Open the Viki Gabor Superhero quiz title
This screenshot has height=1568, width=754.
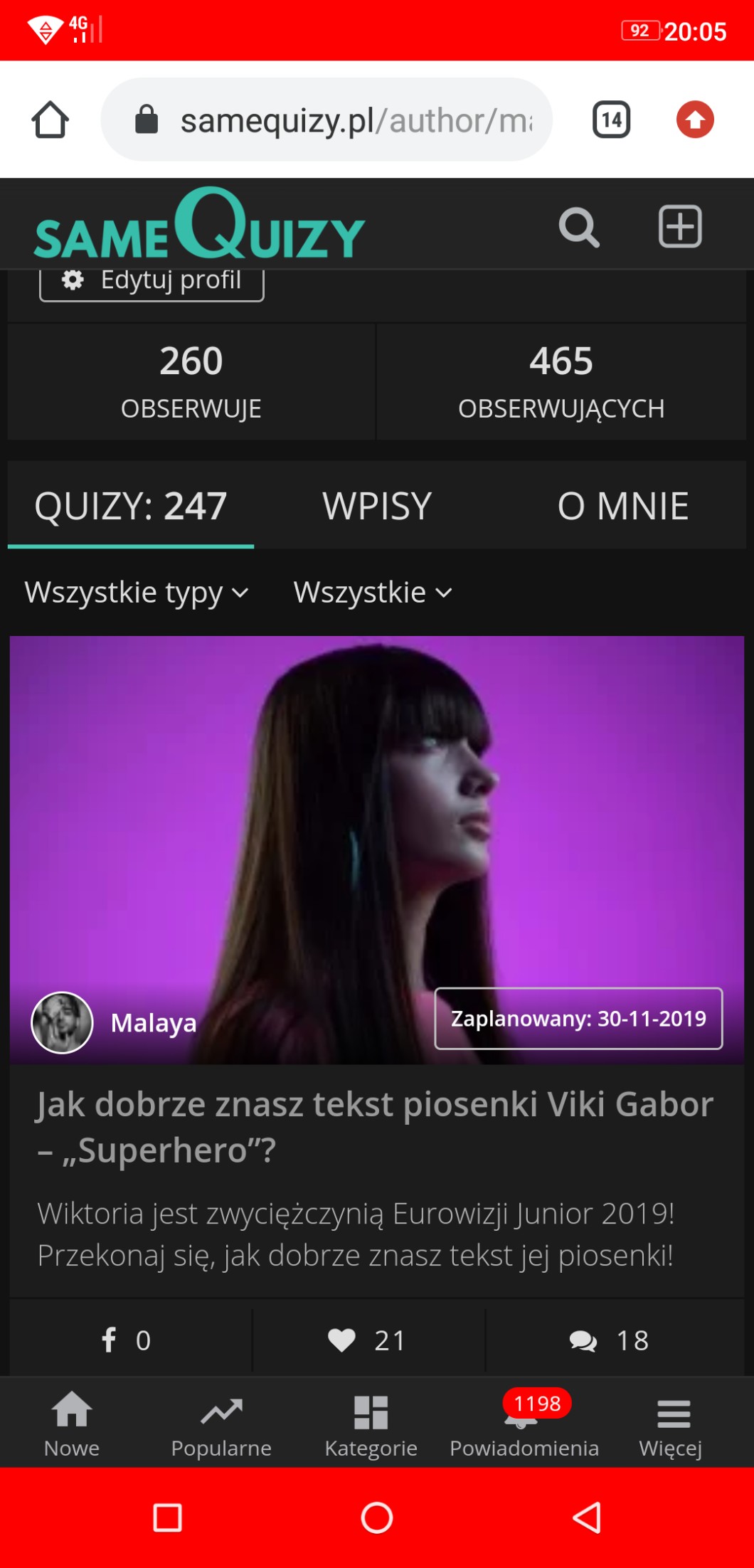point(375,1126)
